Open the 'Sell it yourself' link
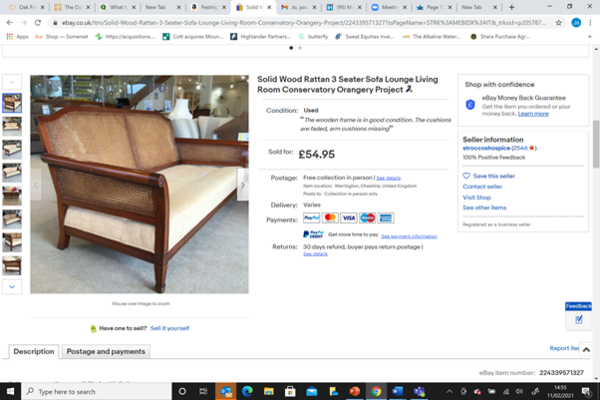600x400 pixels. [169, 327]
